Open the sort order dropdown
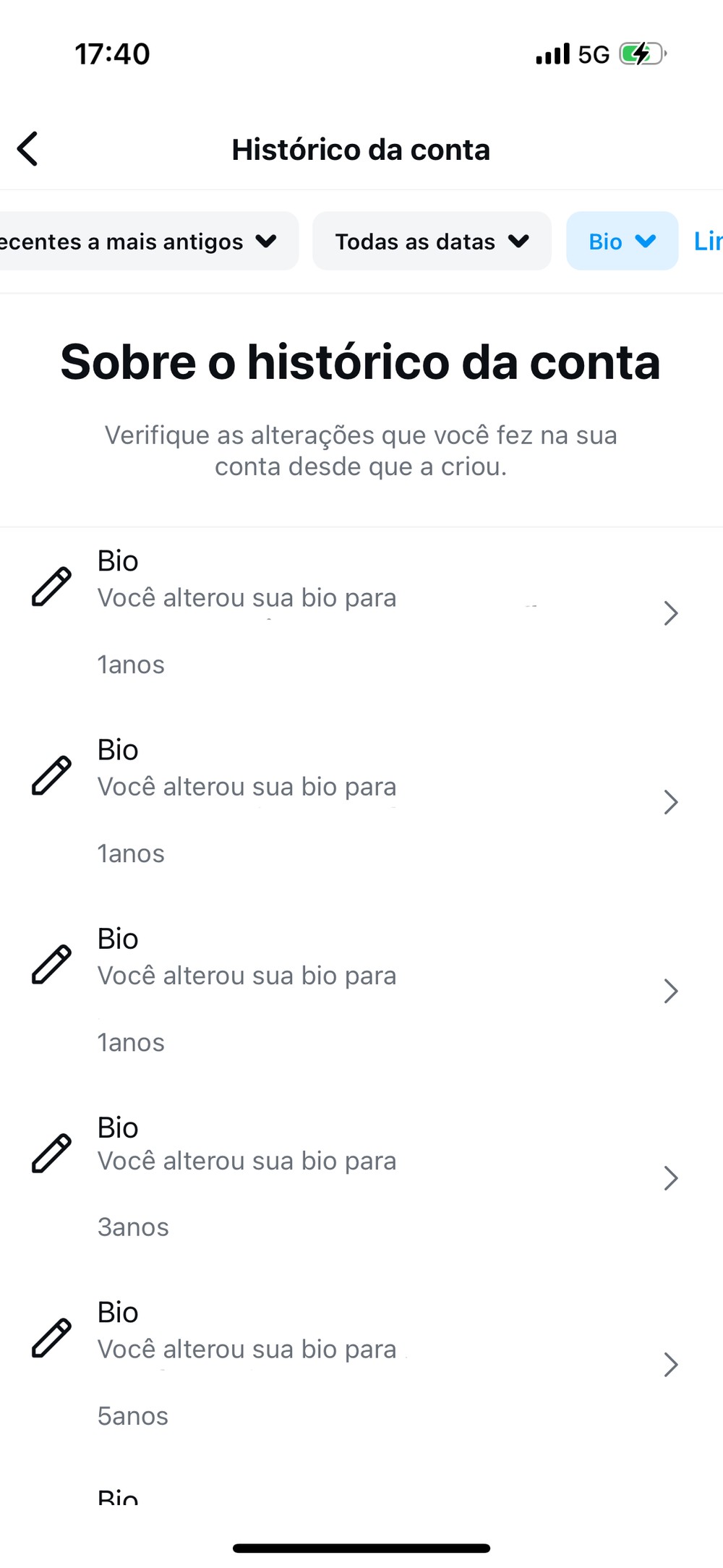The height and width of the screenshot is (1568, 723). [x=145, y=242]
